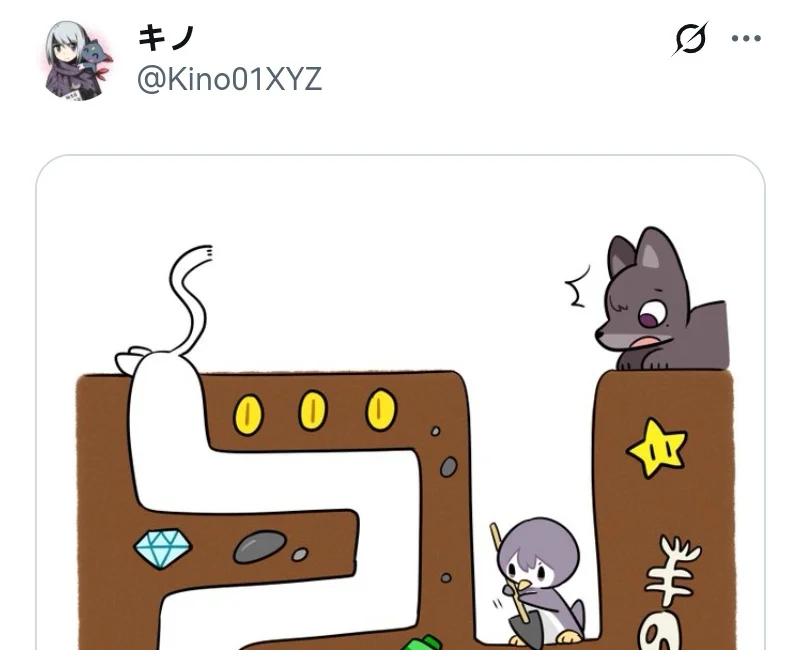Open the attached cartoon image
The width and height of the screenshot is (800, 650).
pyautogui.click(x=400, y=420)
